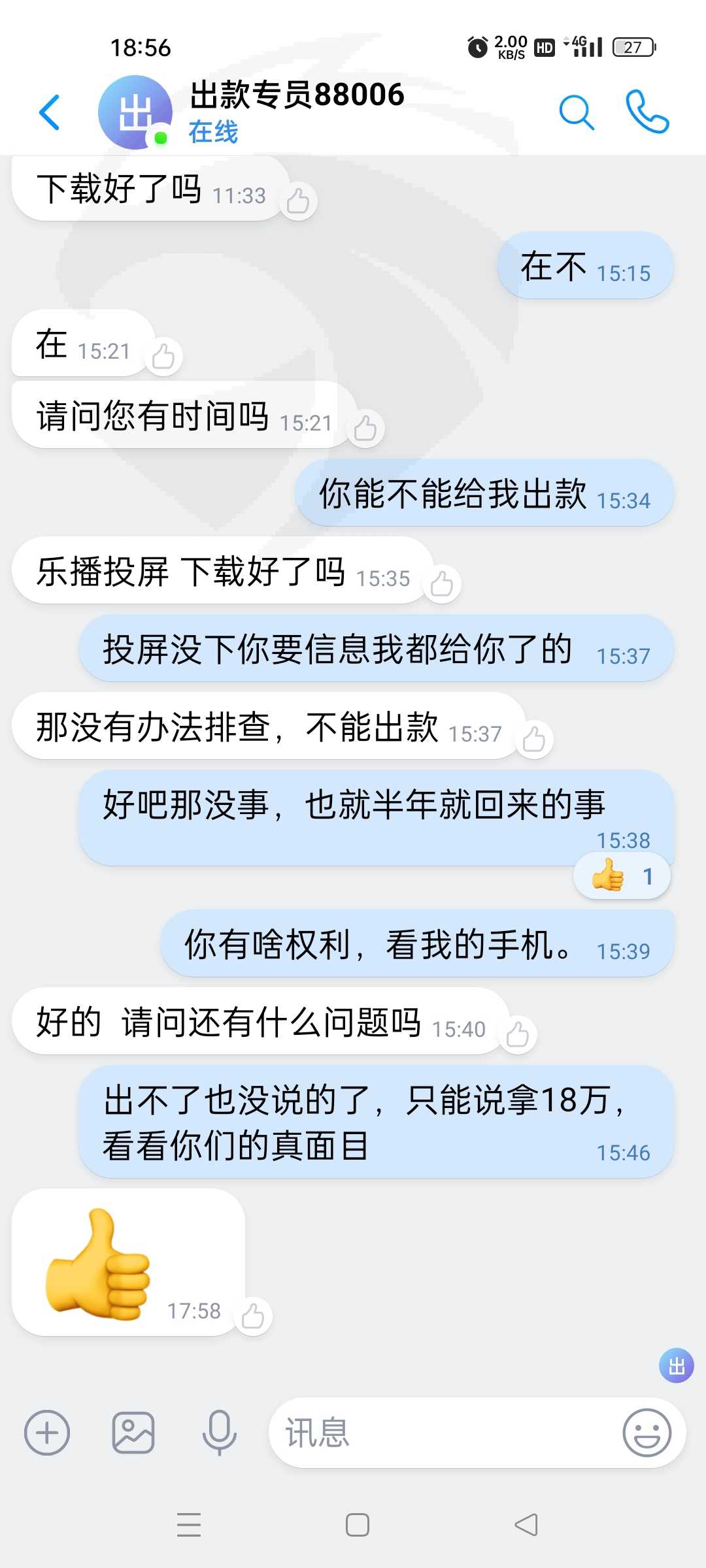Screen dimensions: 706x1568
Task: Open the plus attachment menu
Action: click(x=47, y=1433)
